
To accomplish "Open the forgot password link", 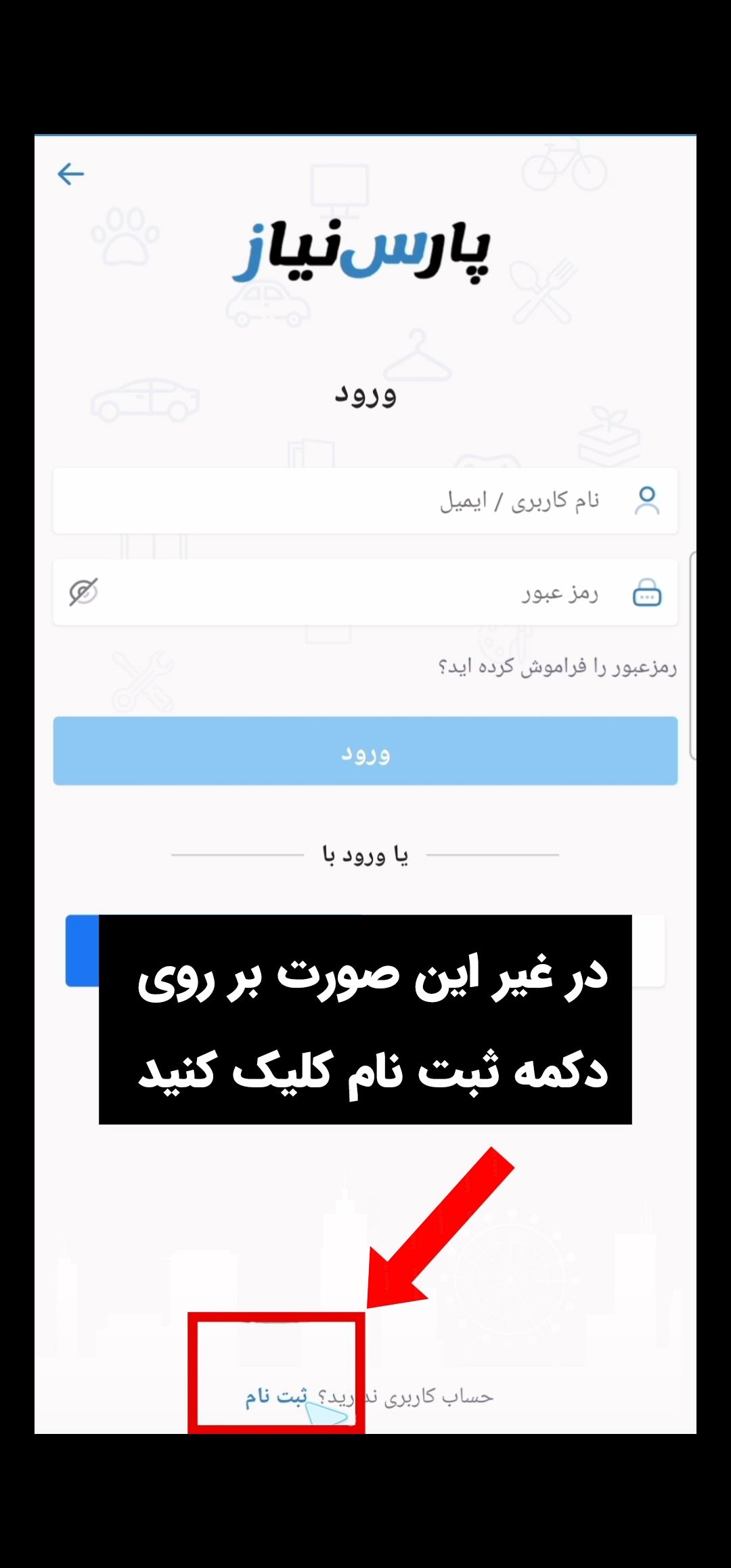I will (557, 668).
